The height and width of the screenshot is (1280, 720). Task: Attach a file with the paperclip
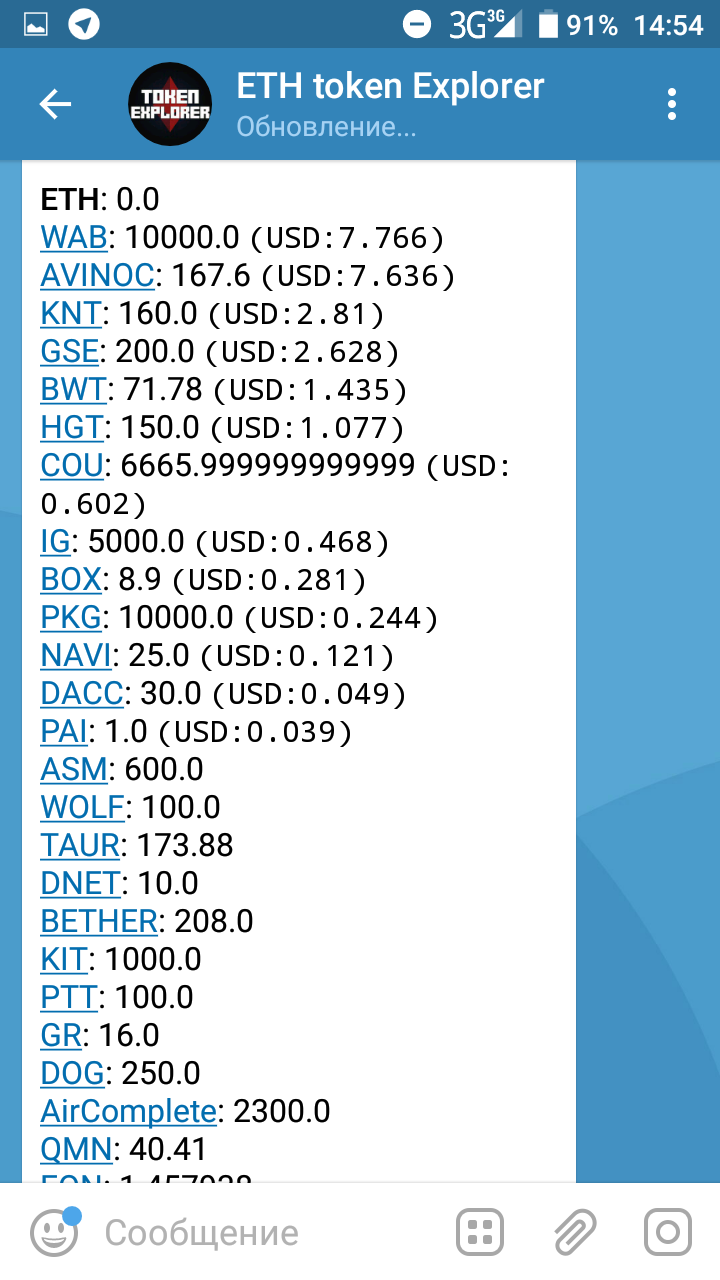tap(575, 1232)
